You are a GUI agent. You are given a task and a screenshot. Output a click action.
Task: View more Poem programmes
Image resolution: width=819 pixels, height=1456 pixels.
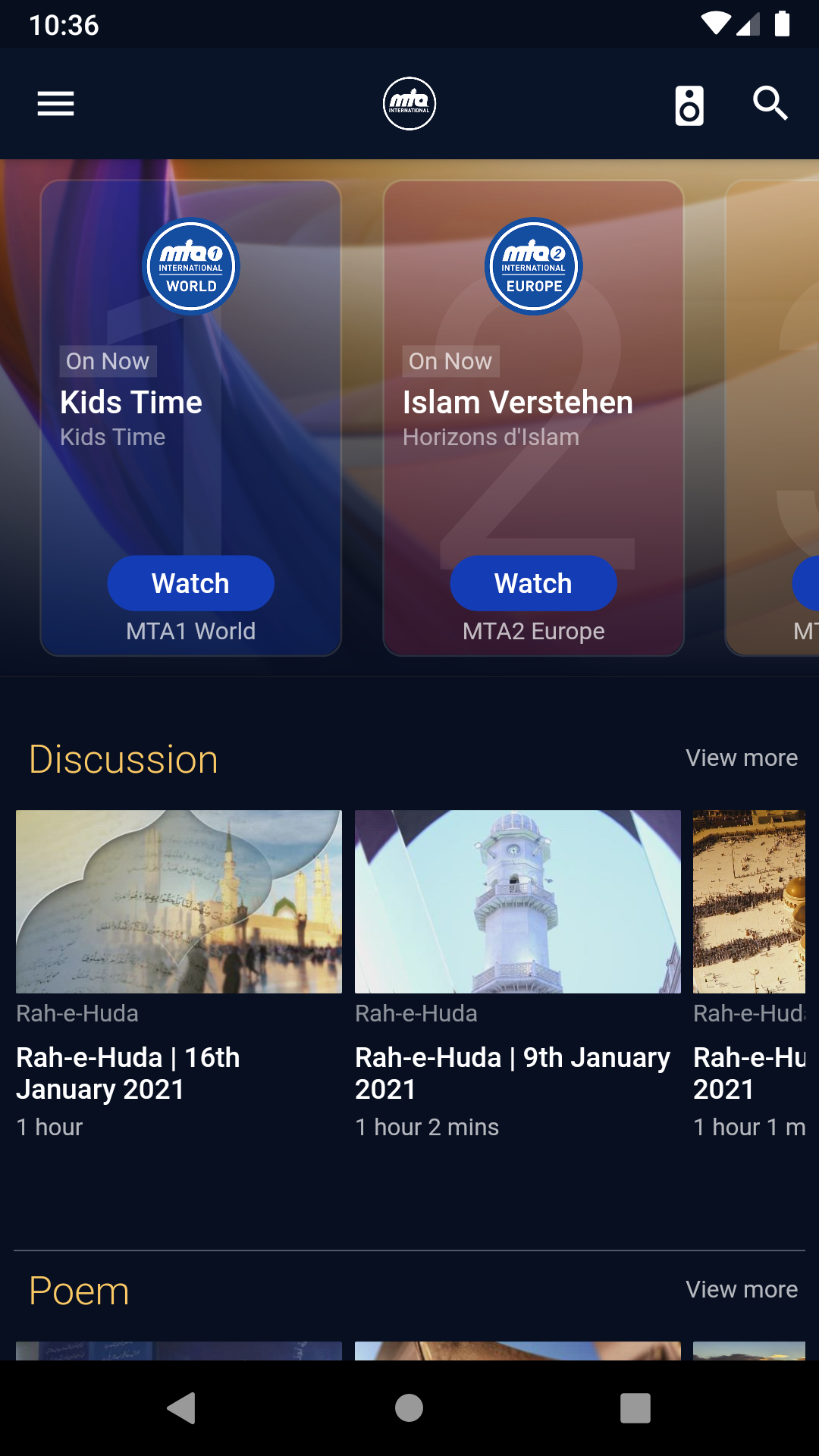[x=741, y=1289]
